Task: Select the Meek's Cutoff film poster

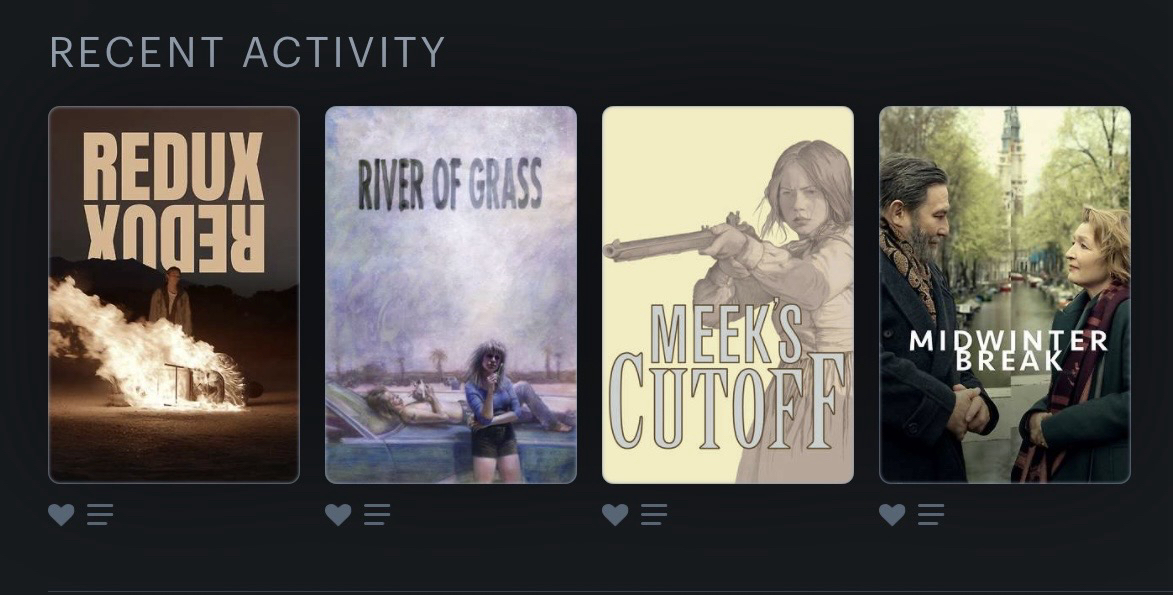Action: tap(728, 295)
